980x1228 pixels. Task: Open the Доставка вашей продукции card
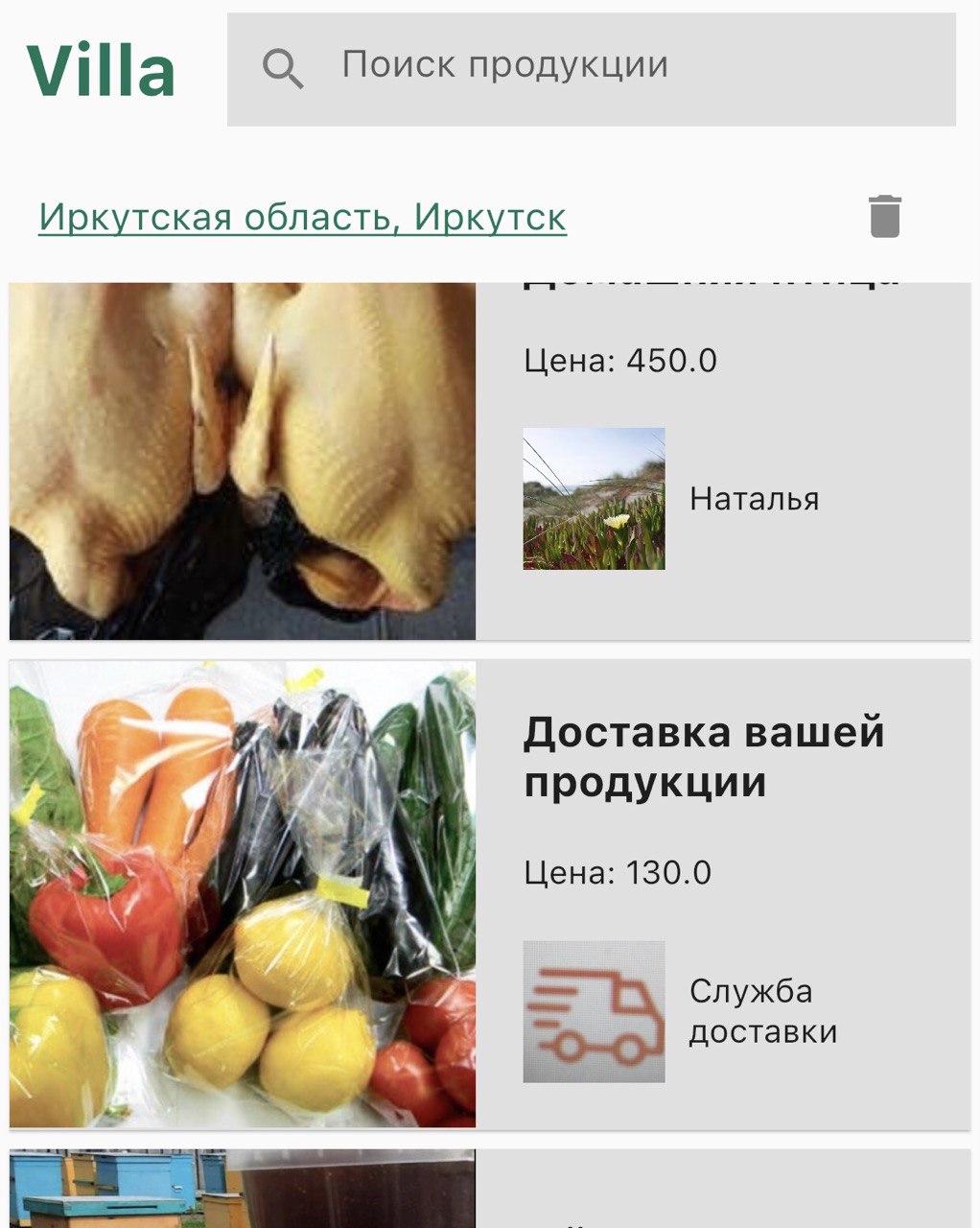click(x=704, y=758)
